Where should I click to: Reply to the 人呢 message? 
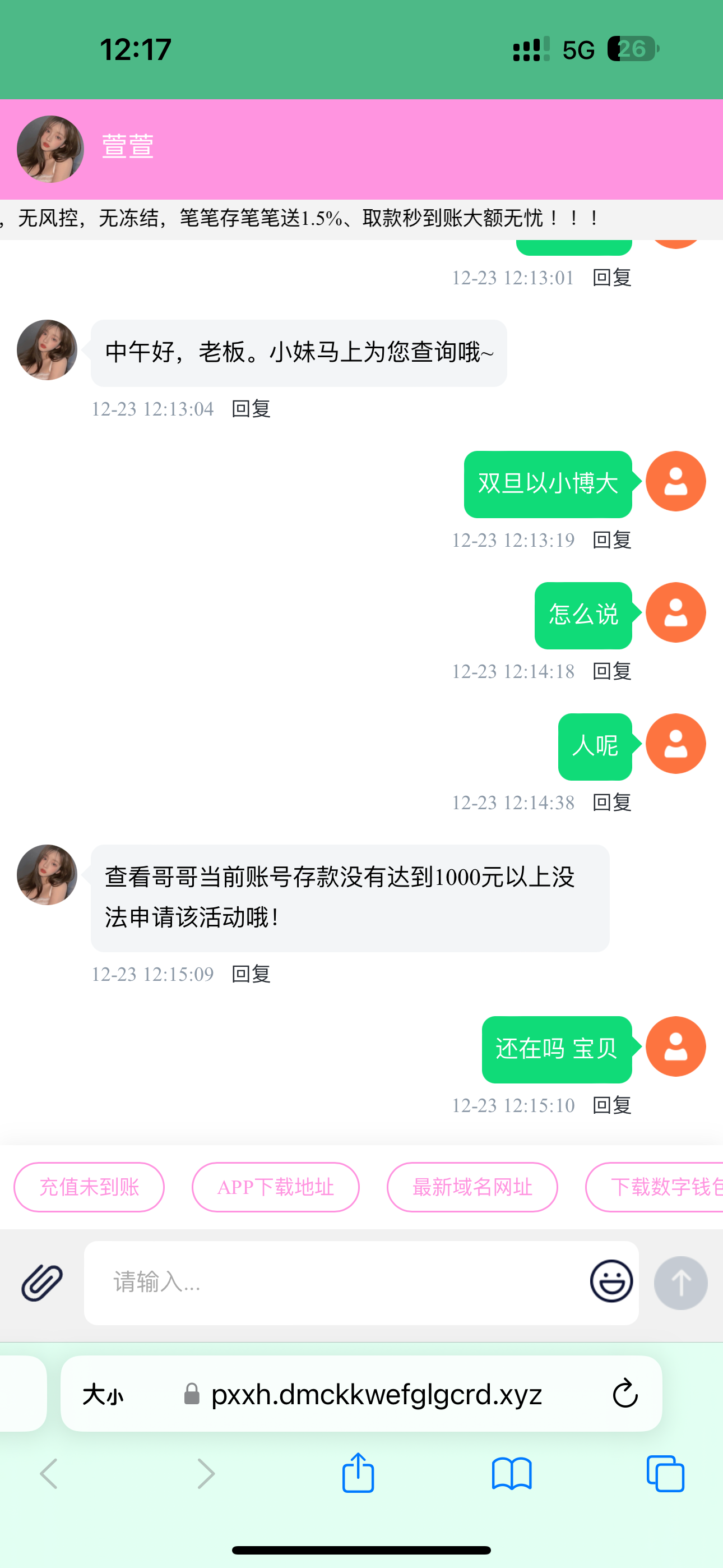pyautogui.click(x=611, y=803)
